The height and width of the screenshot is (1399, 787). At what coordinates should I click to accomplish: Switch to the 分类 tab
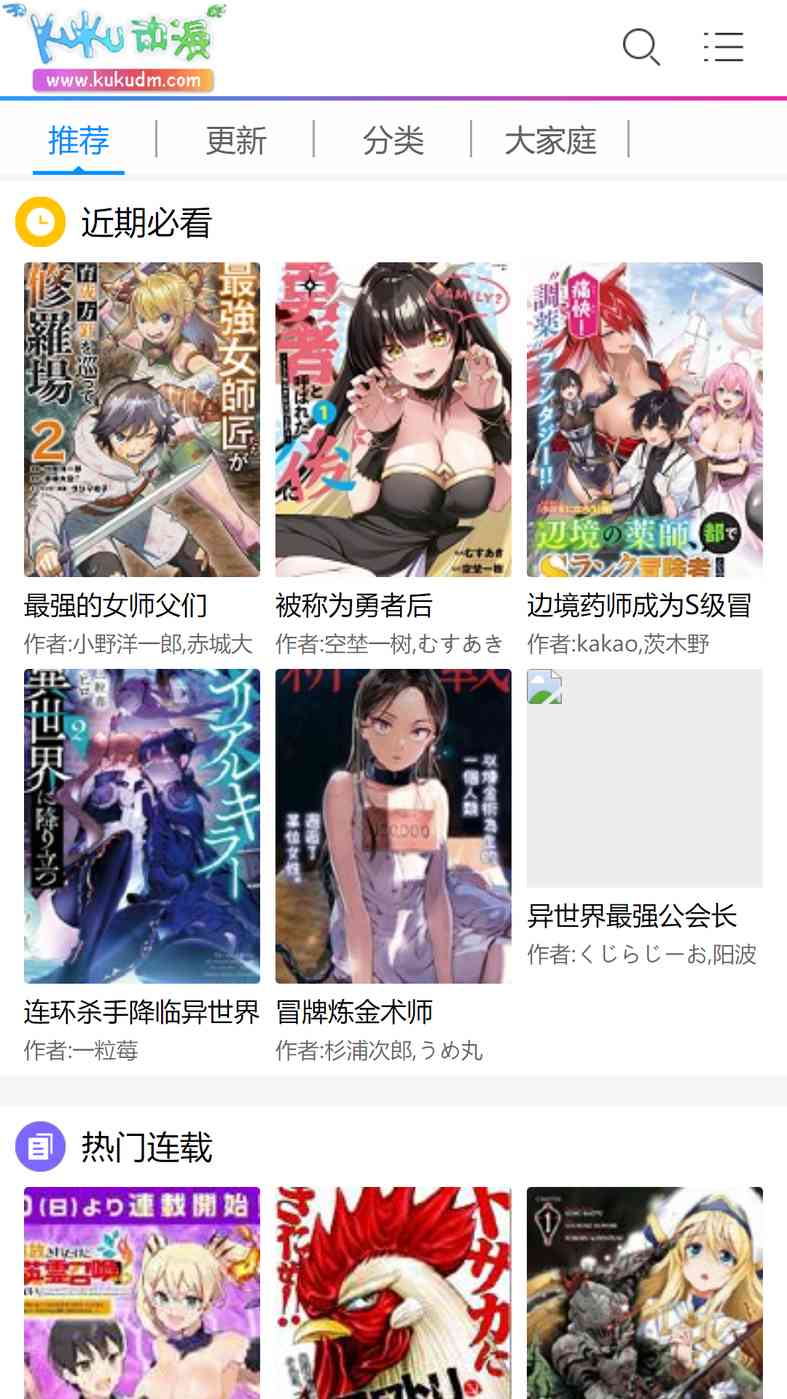[x=393, y=140]
